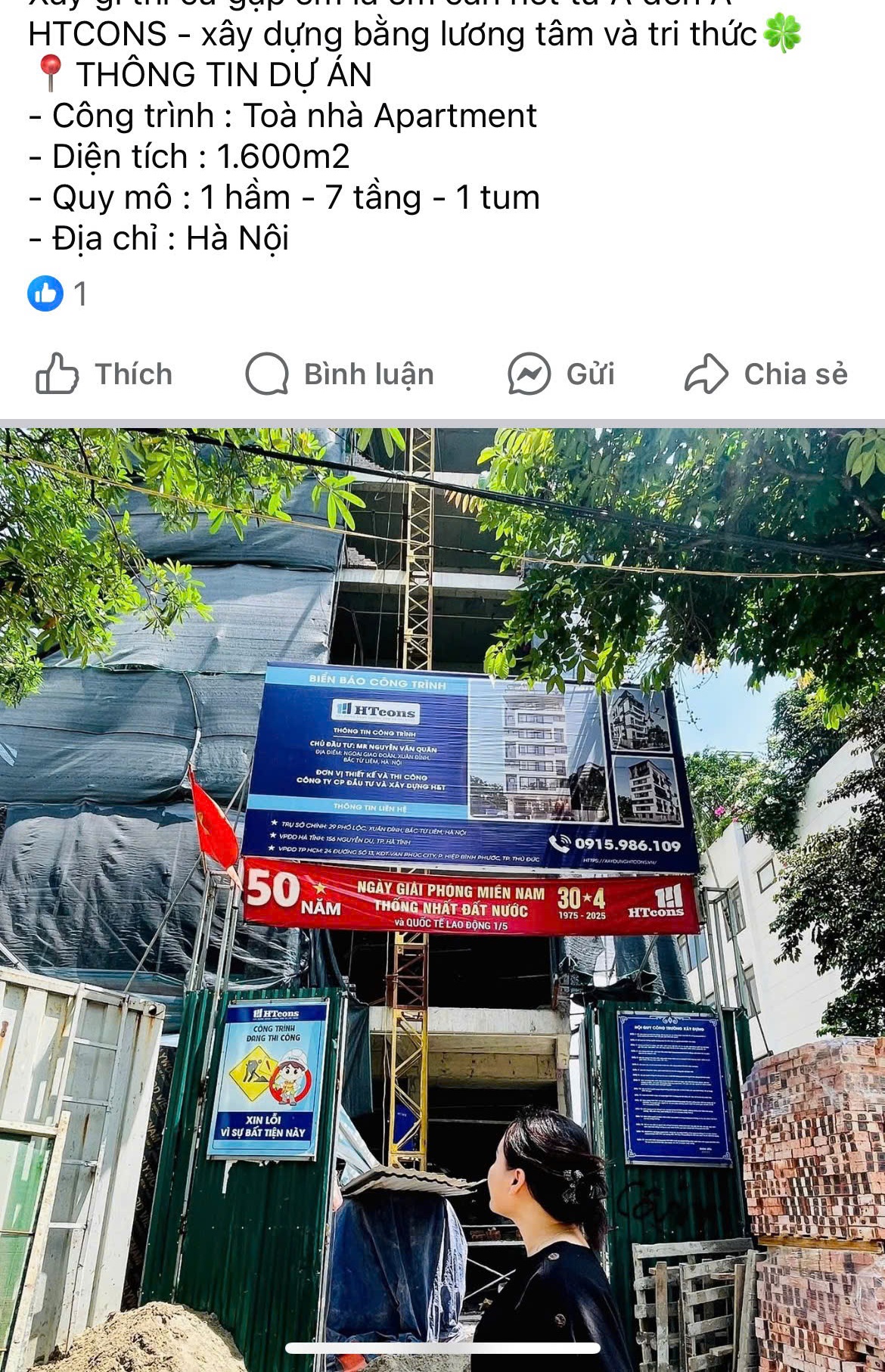
Task: Open the construction site photo
Action: (442, 892)
